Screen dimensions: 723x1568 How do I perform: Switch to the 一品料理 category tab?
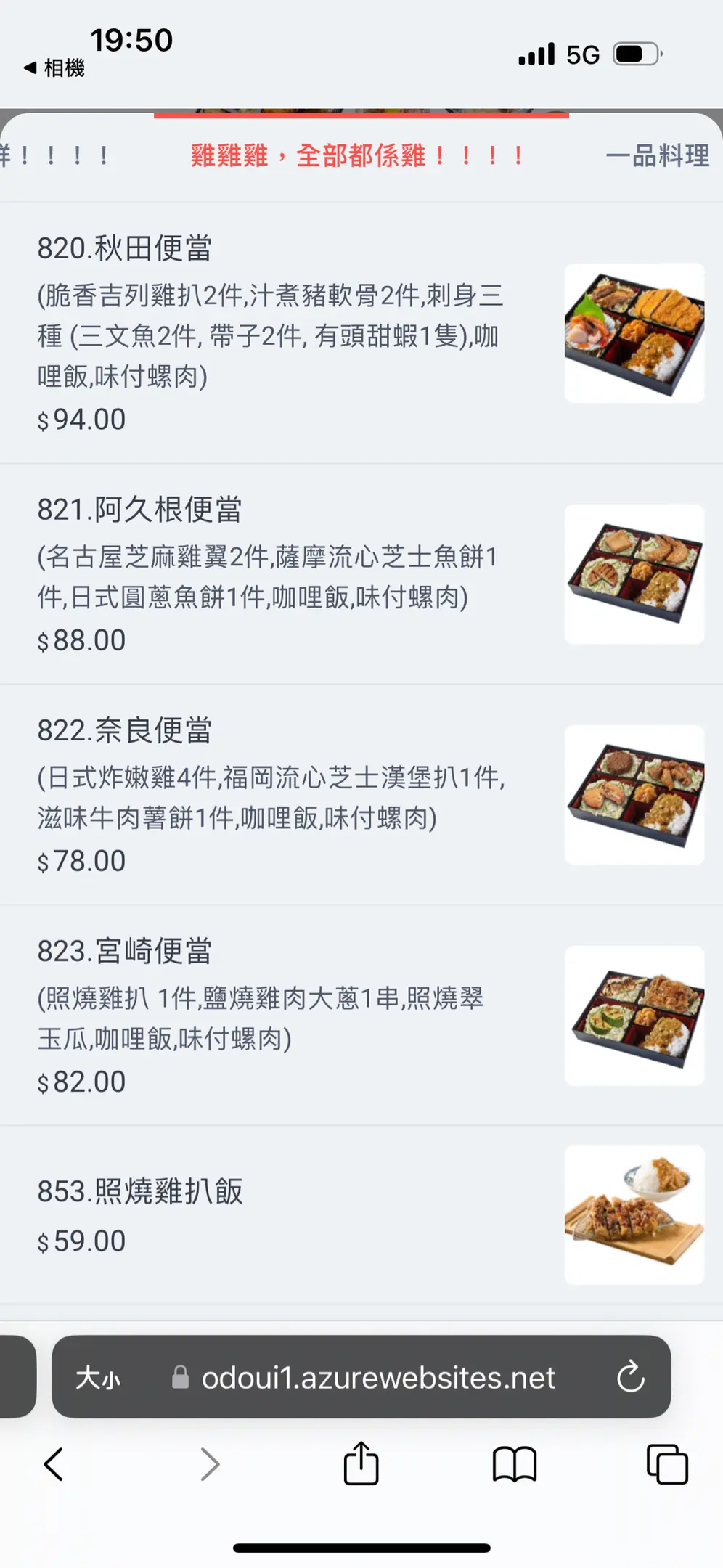tap(657, 156)
